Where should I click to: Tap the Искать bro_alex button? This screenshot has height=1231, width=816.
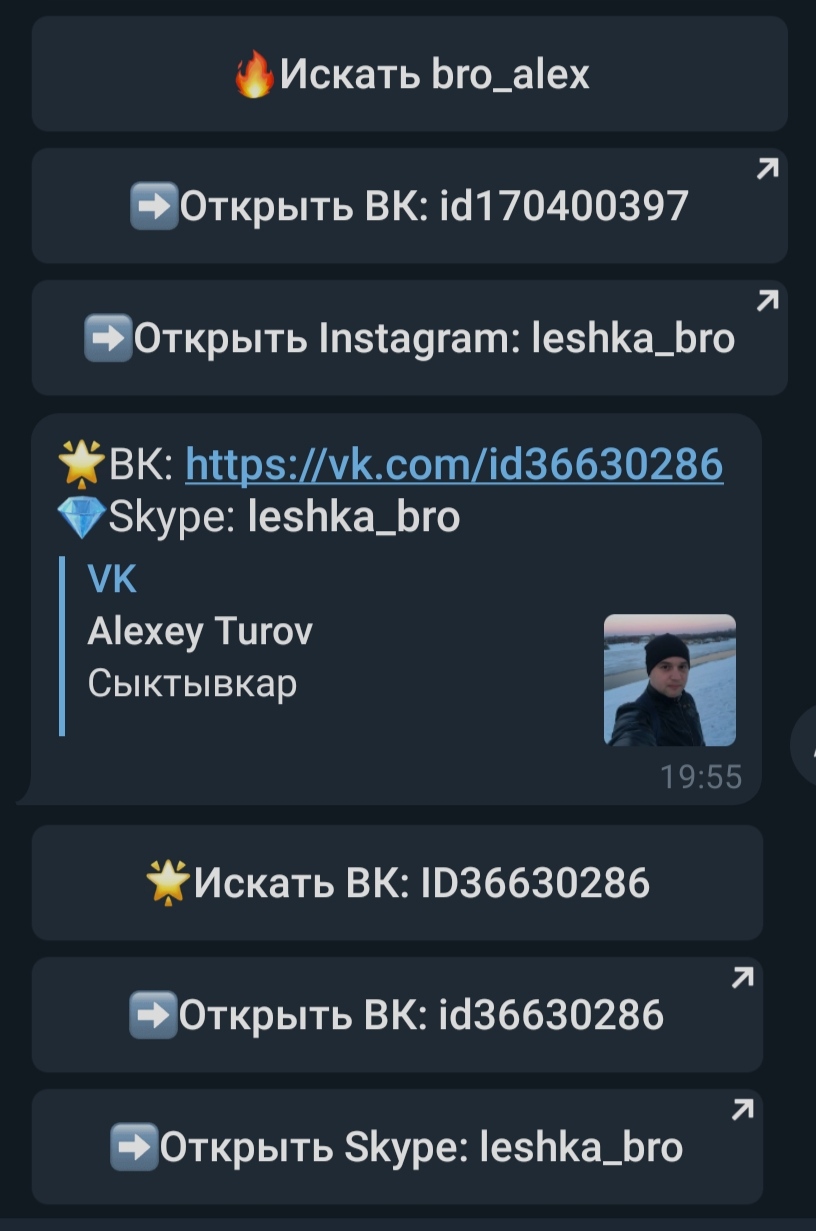[410, 75]
